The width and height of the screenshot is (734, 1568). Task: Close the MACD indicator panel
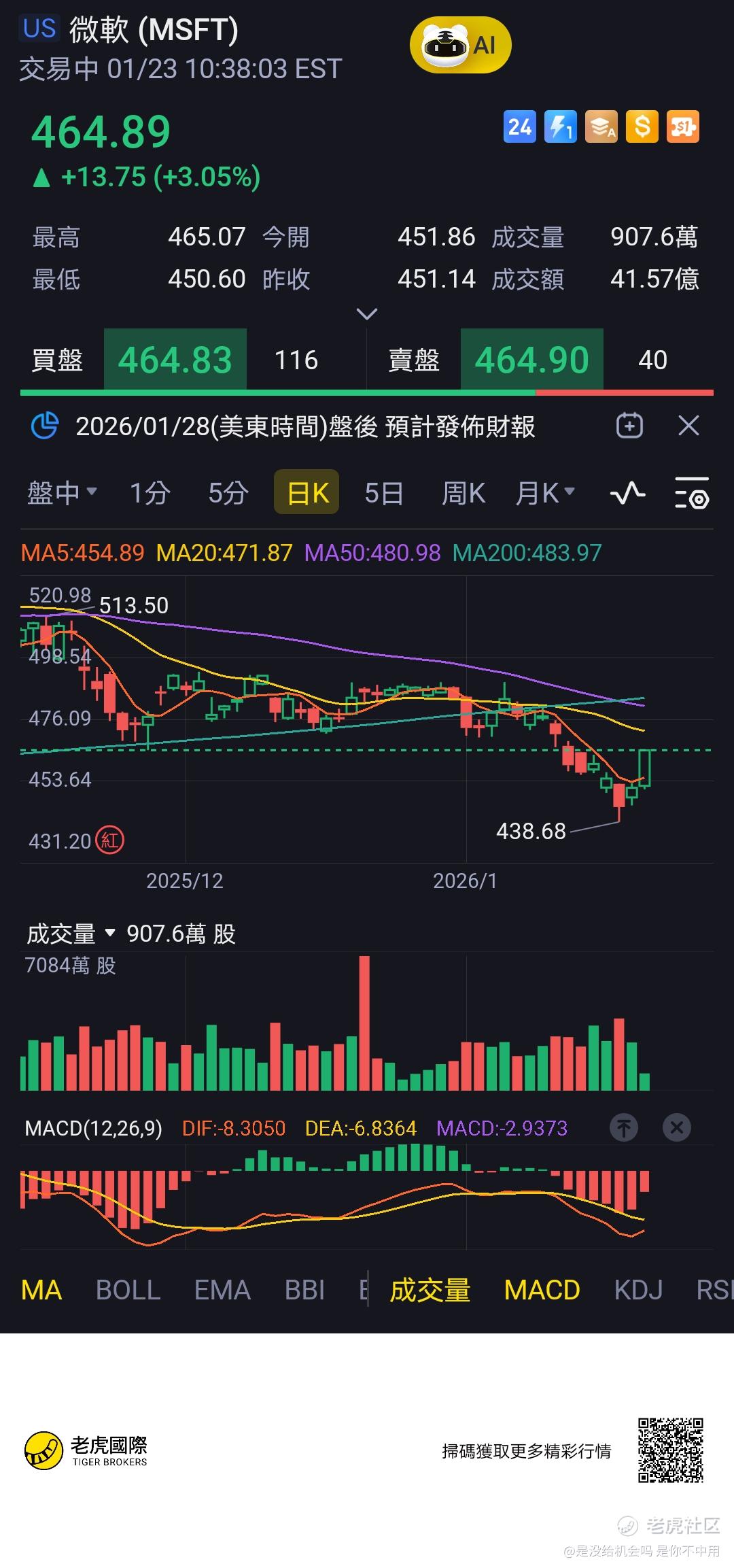(676, 1128)
